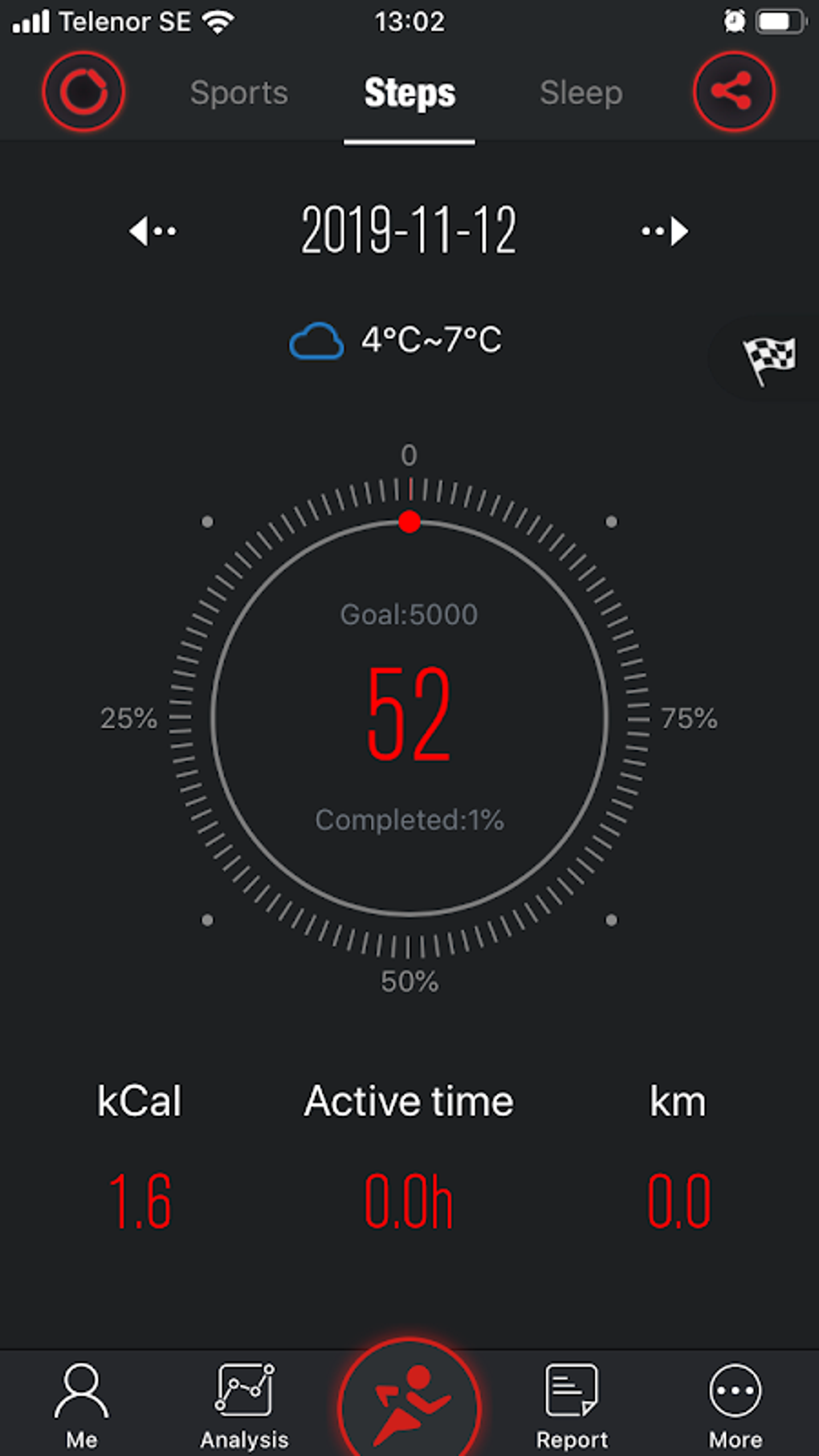The image size is (819, 1456).
Task: Share today's step data
Action: tap(733, 92)
